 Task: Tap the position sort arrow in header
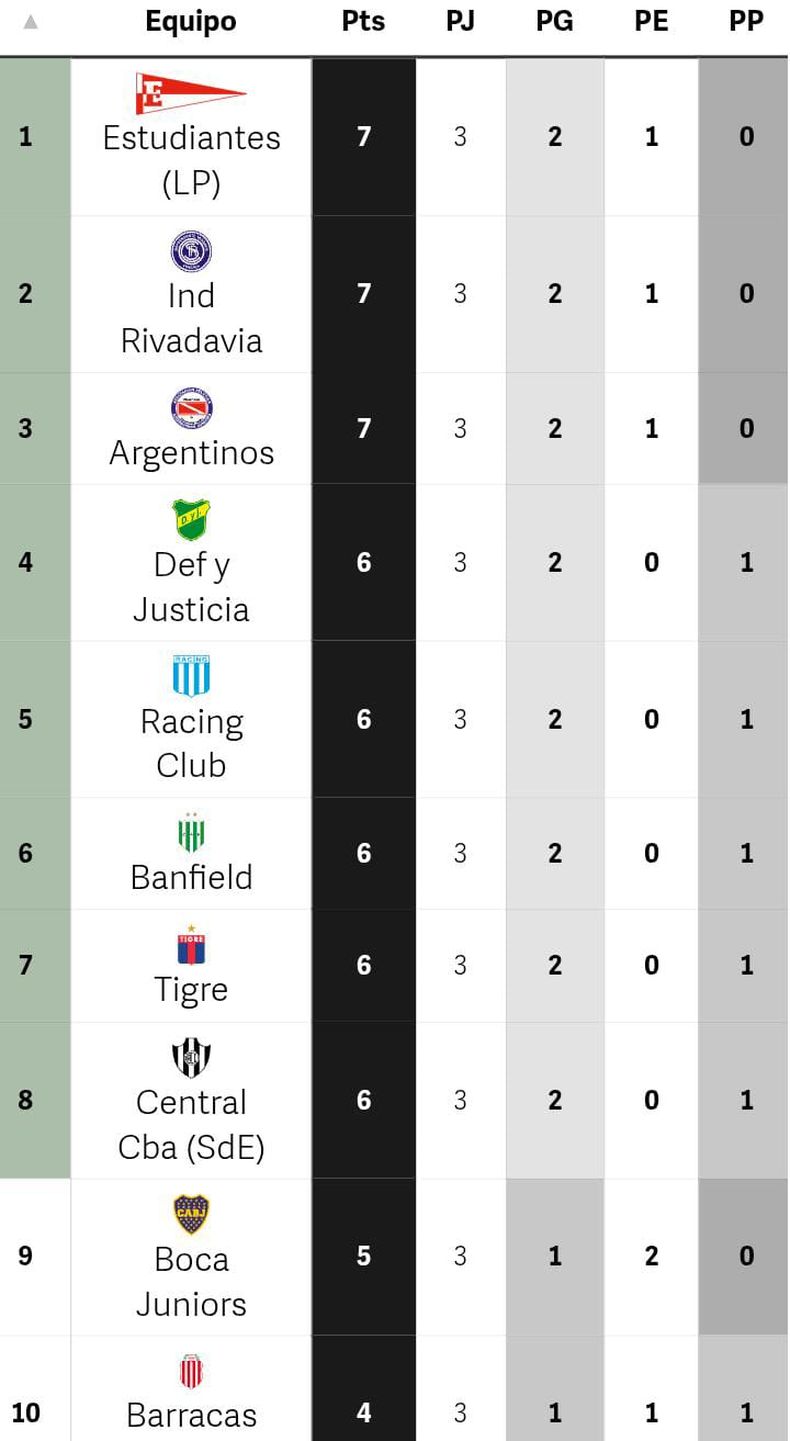coord(30,22)
